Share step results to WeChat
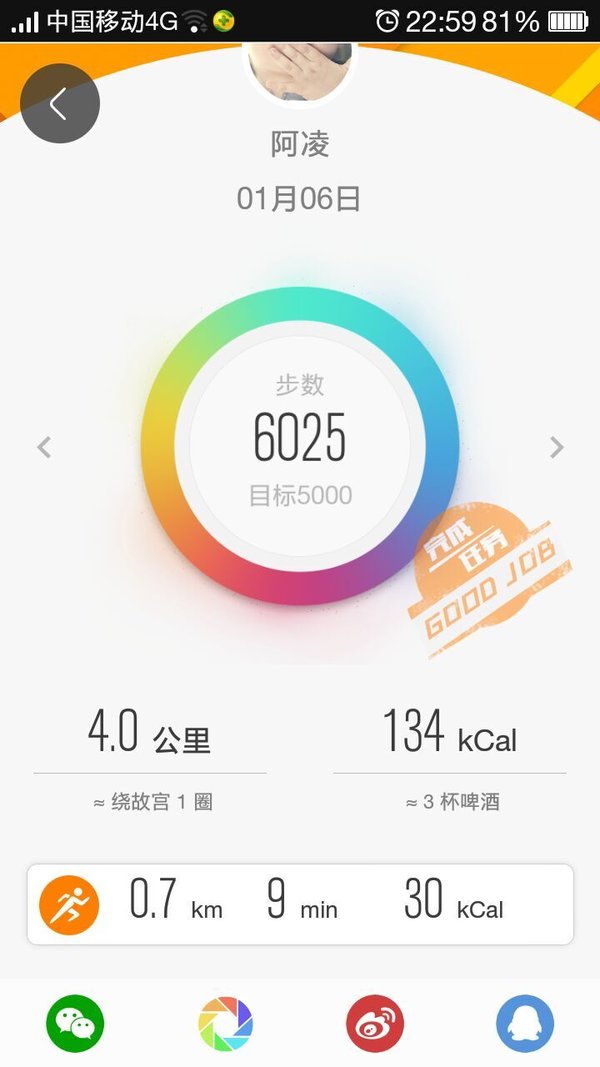600x1067 pixels. tap(75, 1023)
